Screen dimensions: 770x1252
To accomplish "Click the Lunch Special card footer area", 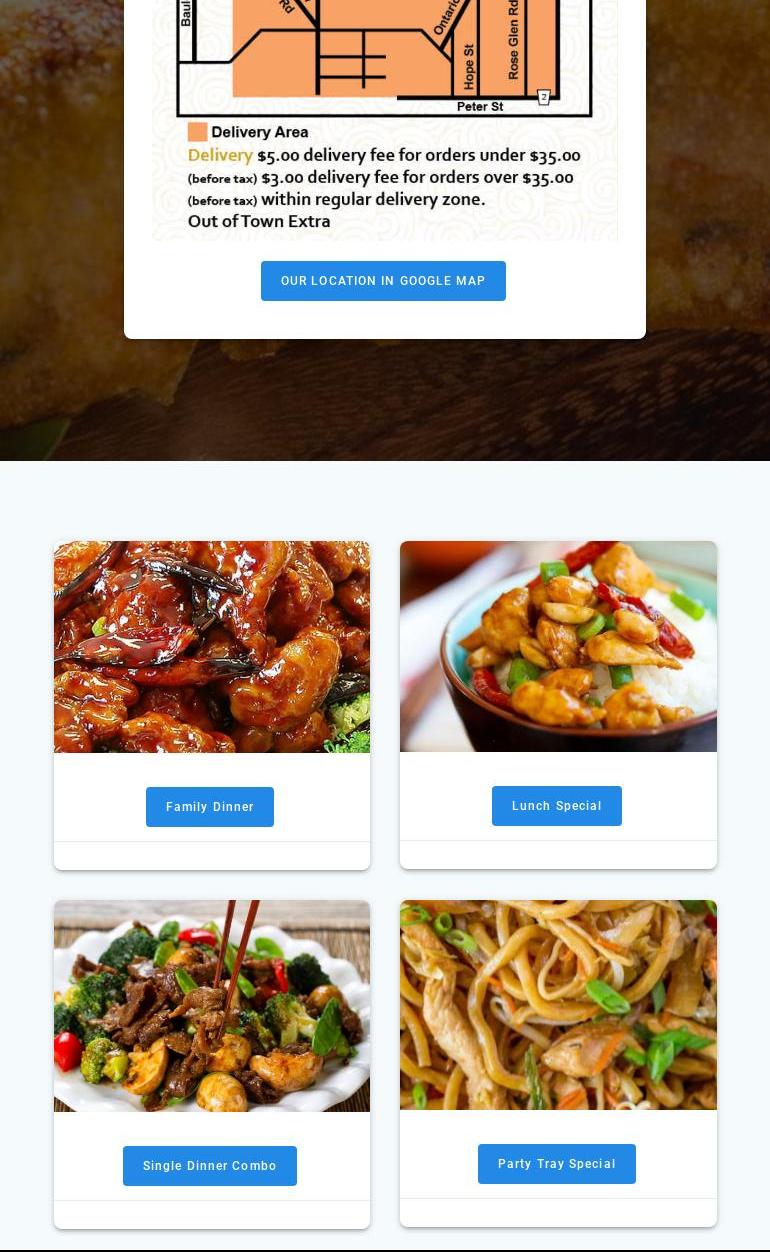I will (558, 855).
